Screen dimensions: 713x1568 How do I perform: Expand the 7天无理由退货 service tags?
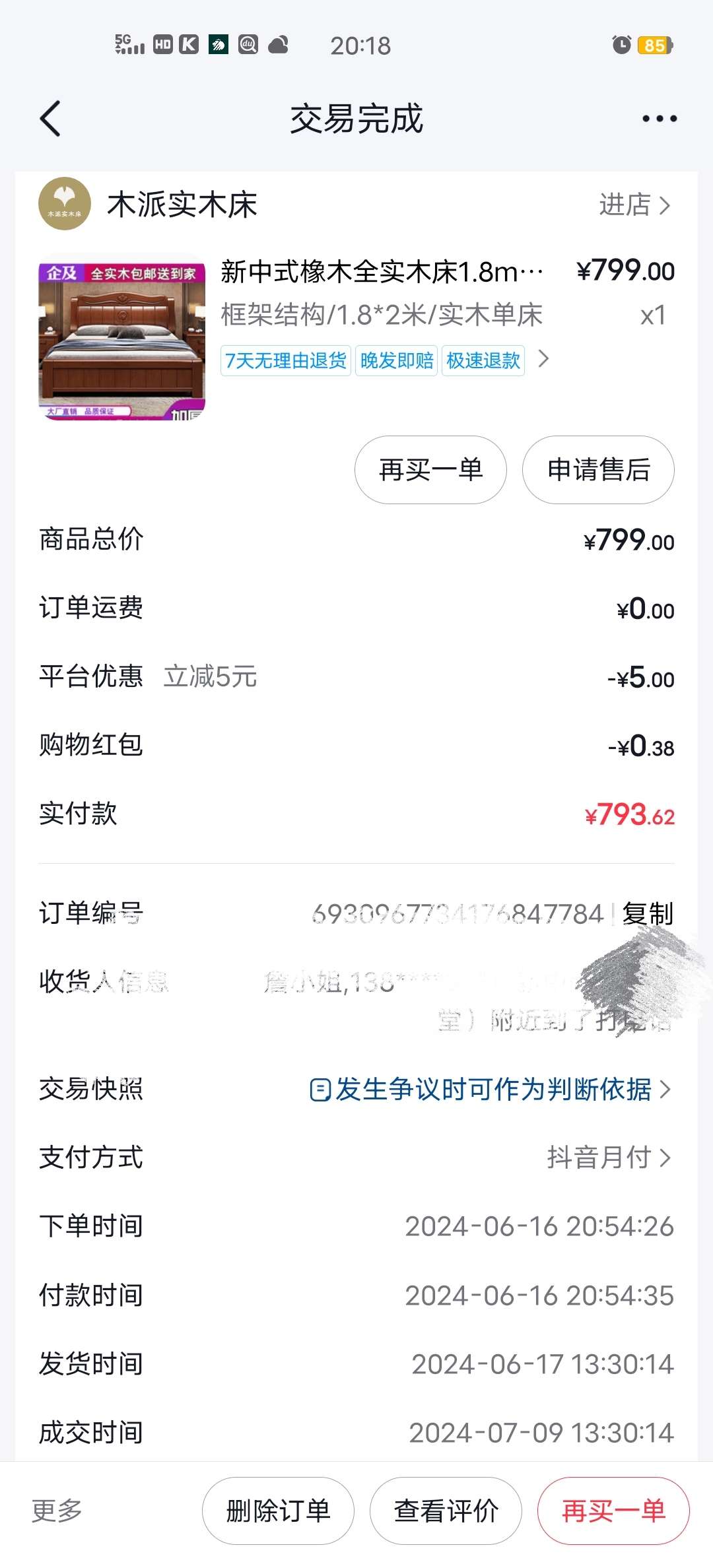(543, 359)
